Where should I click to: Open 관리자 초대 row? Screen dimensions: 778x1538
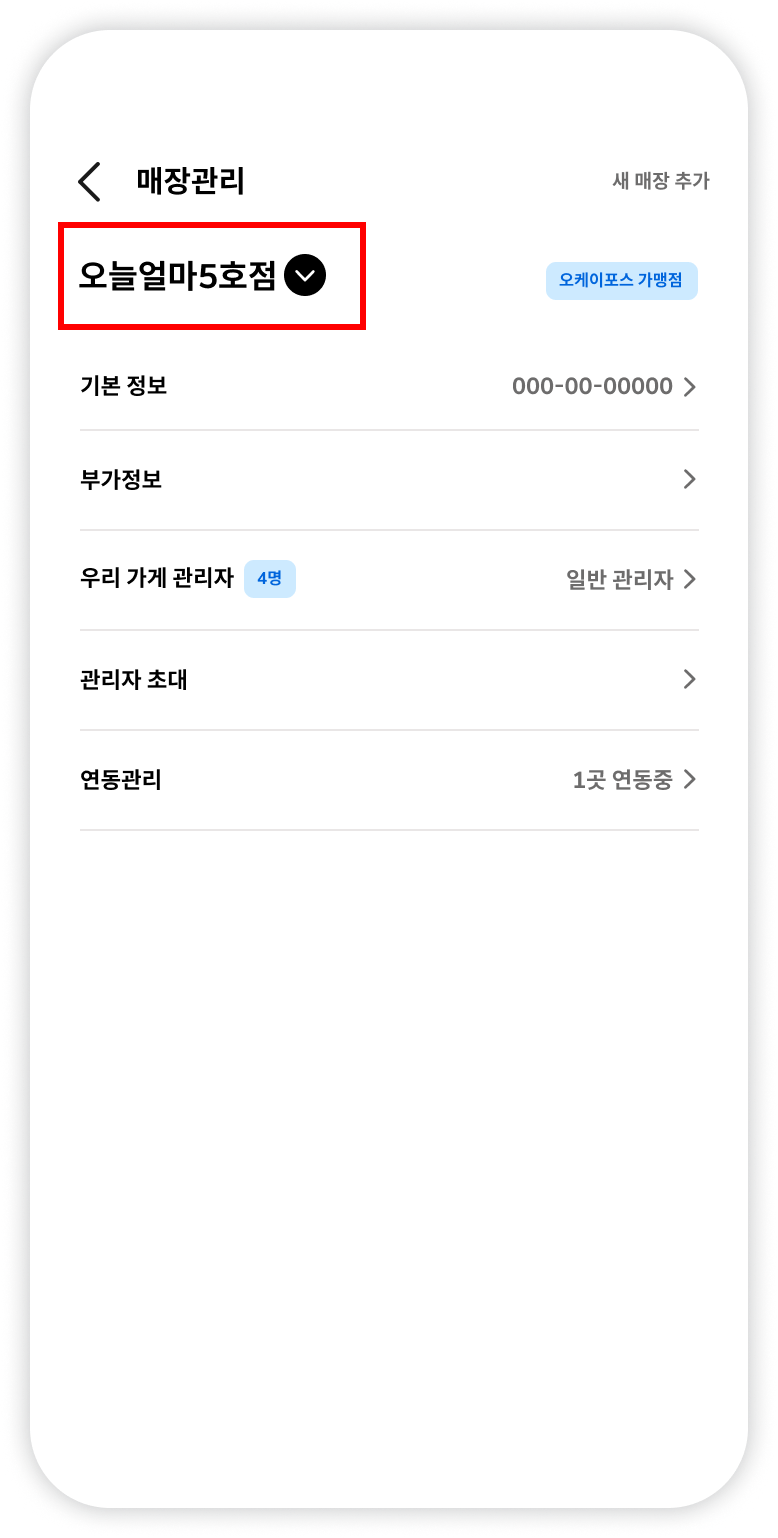tap(388, 680)
